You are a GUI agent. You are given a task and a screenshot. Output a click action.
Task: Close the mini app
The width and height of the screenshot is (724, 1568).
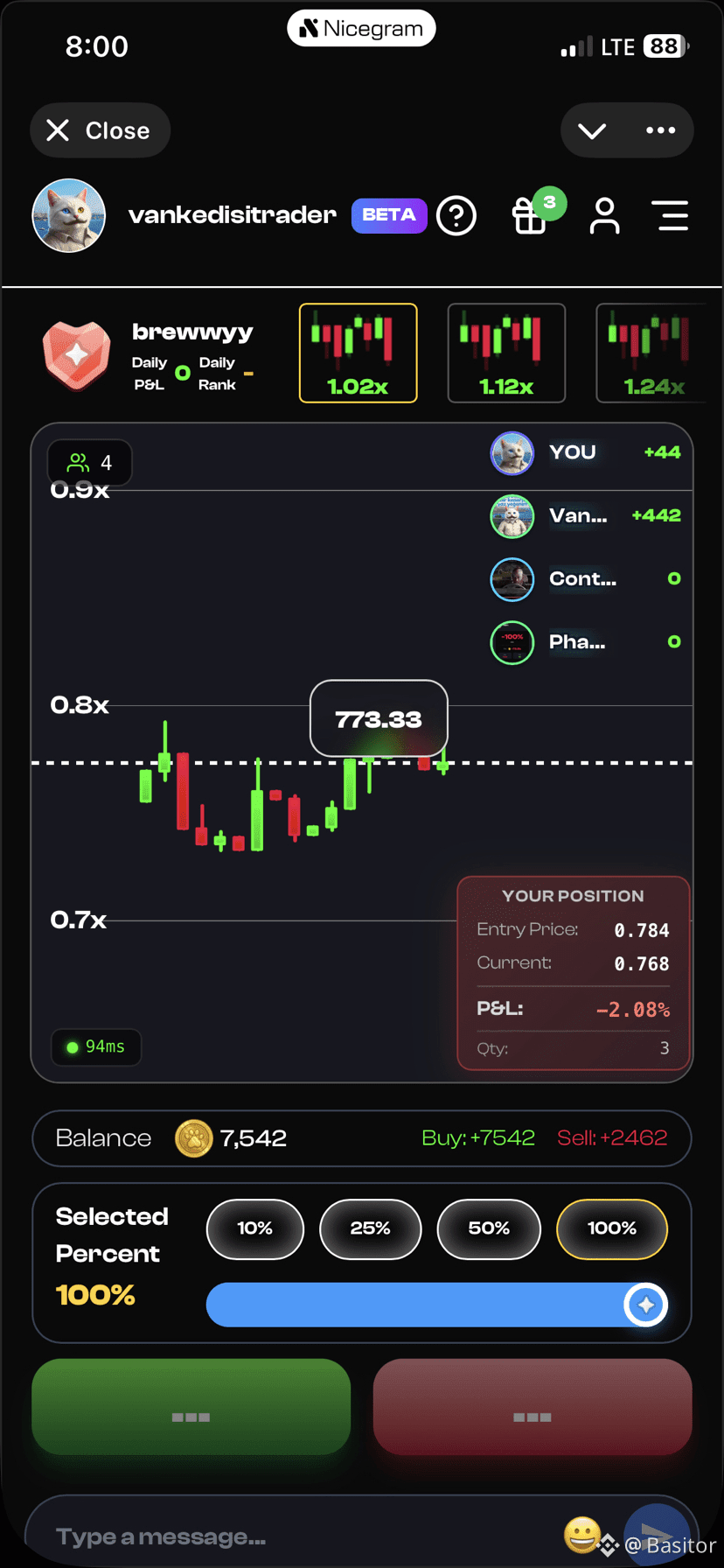[x=100, y=130]
